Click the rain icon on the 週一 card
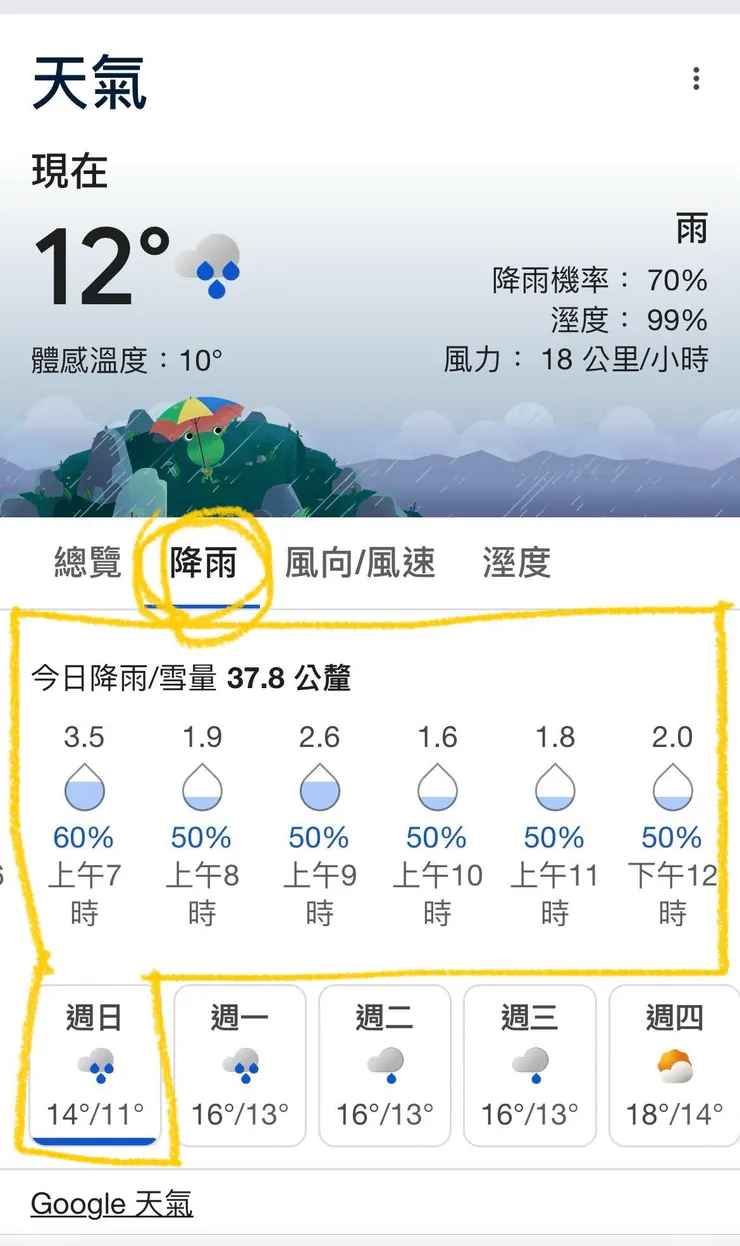Viewport: 740px width, 1246px height. pyautogui.click(x=238, y=1066)
